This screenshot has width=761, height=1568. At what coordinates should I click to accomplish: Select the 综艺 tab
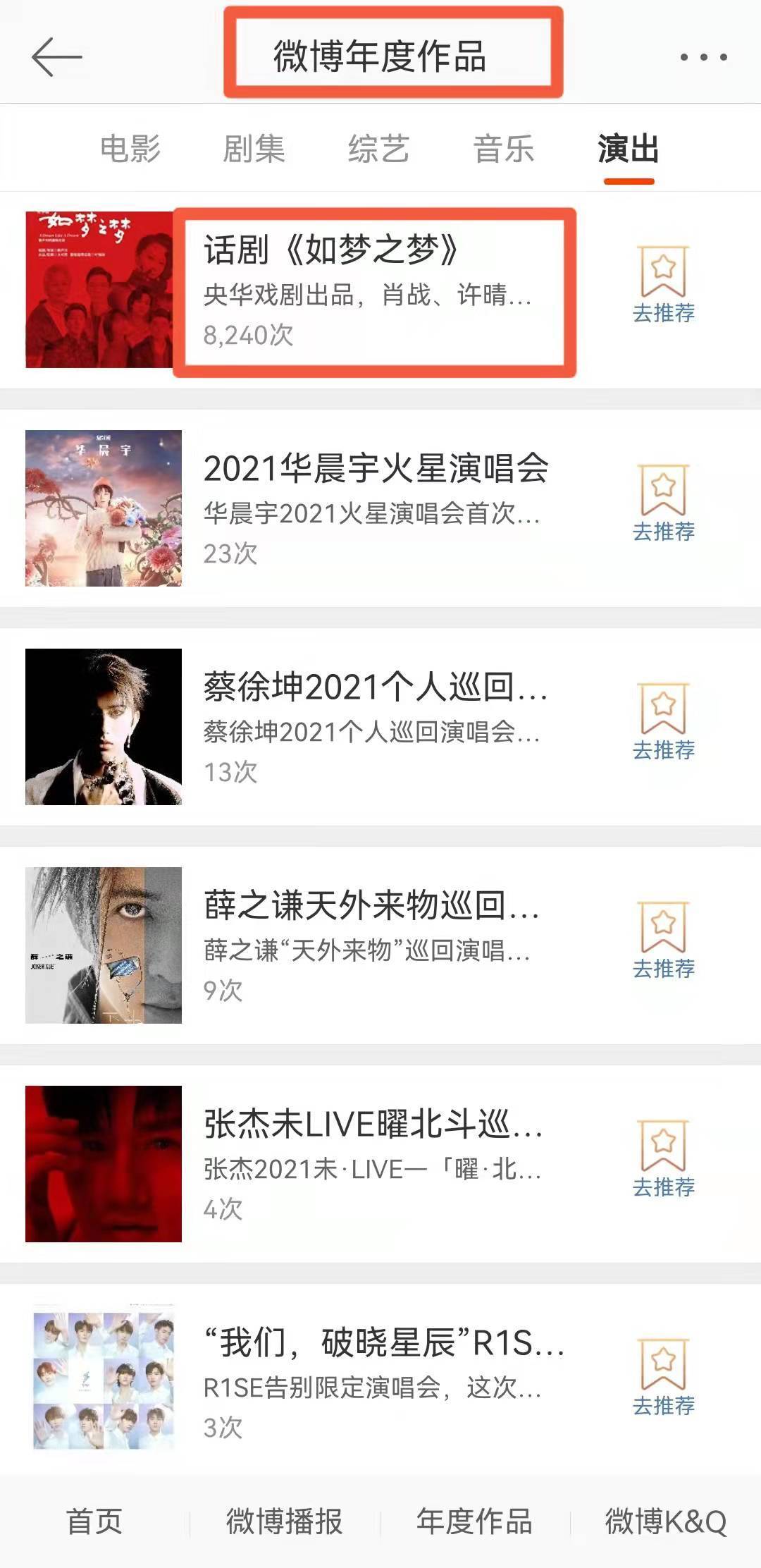click(x=378, y=149)
